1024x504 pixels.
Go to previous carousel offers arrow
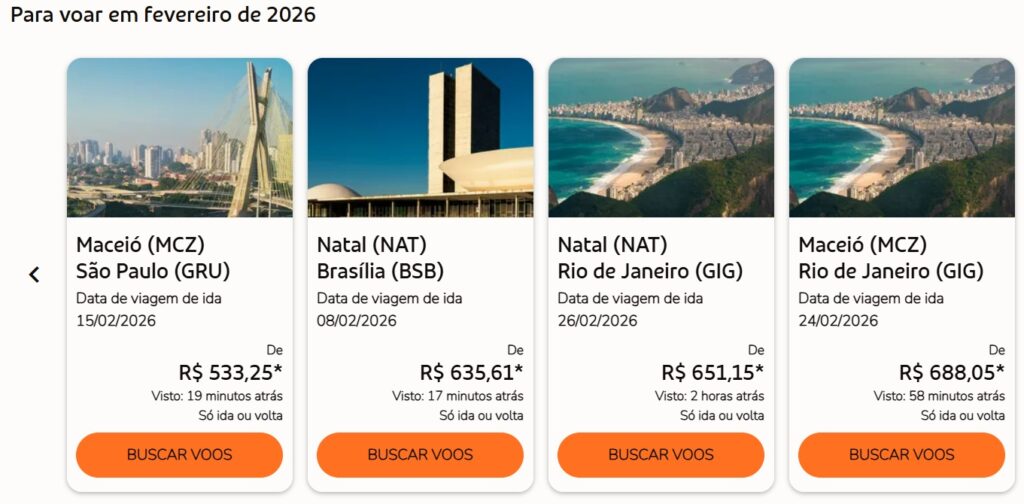(x=34, y=274)
